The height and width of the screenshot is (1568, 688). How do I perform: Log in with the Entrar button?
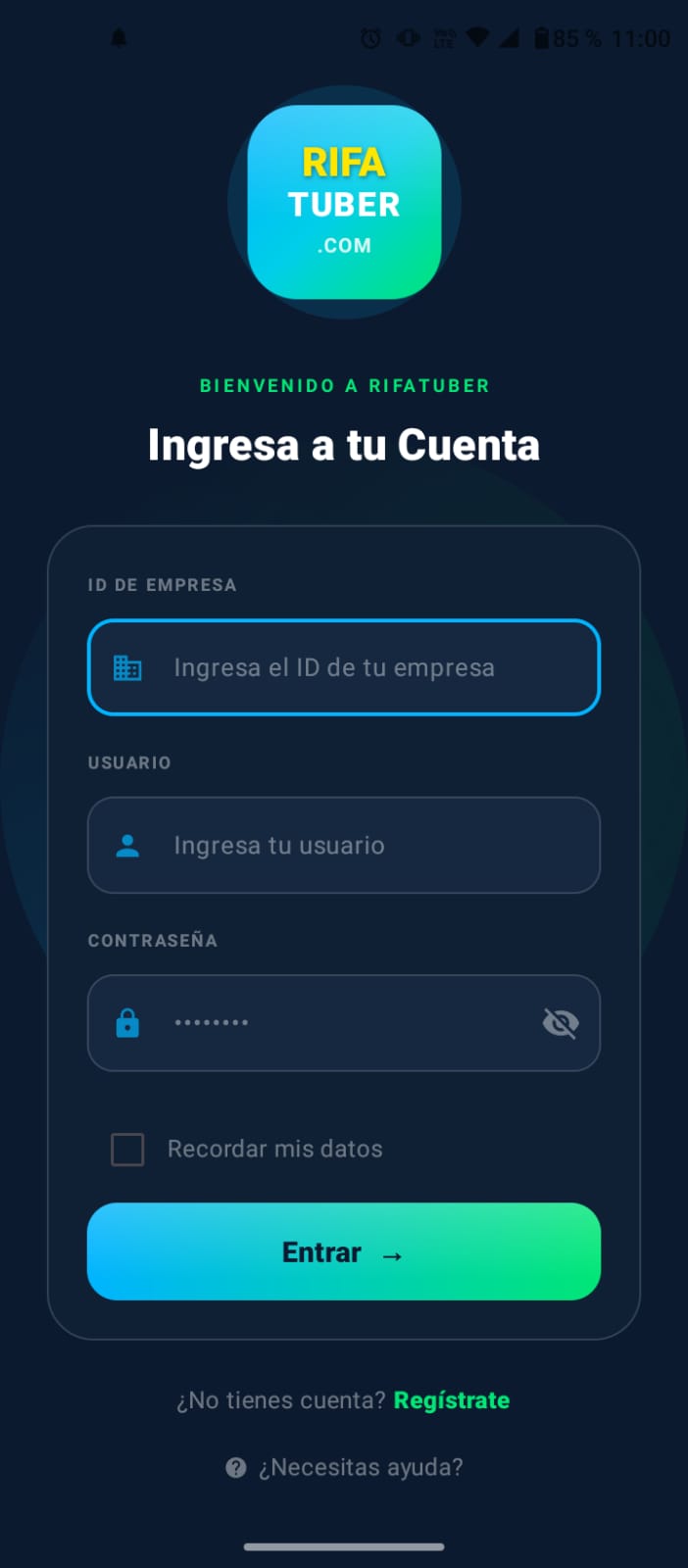tap(343, 1251)
